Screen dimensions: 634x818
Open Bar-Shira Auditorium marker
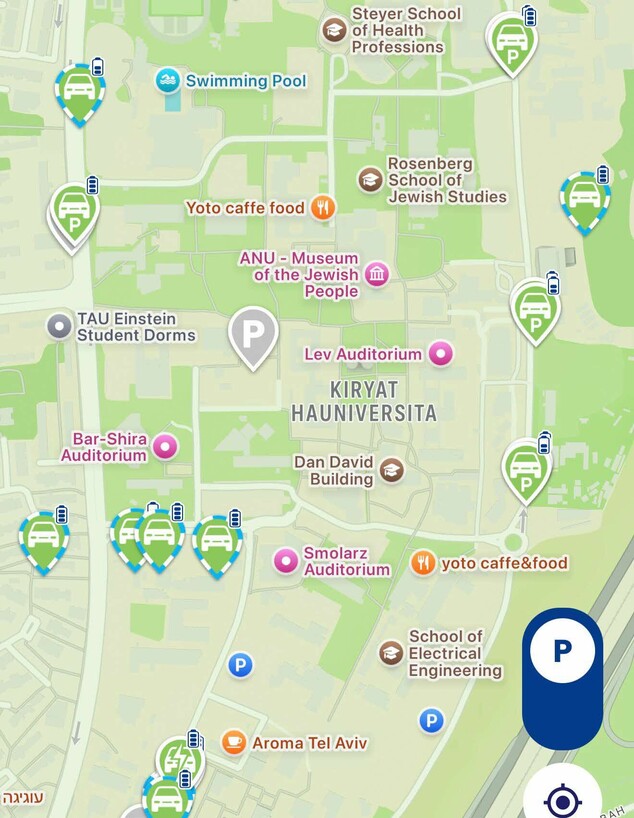(165, 447)
